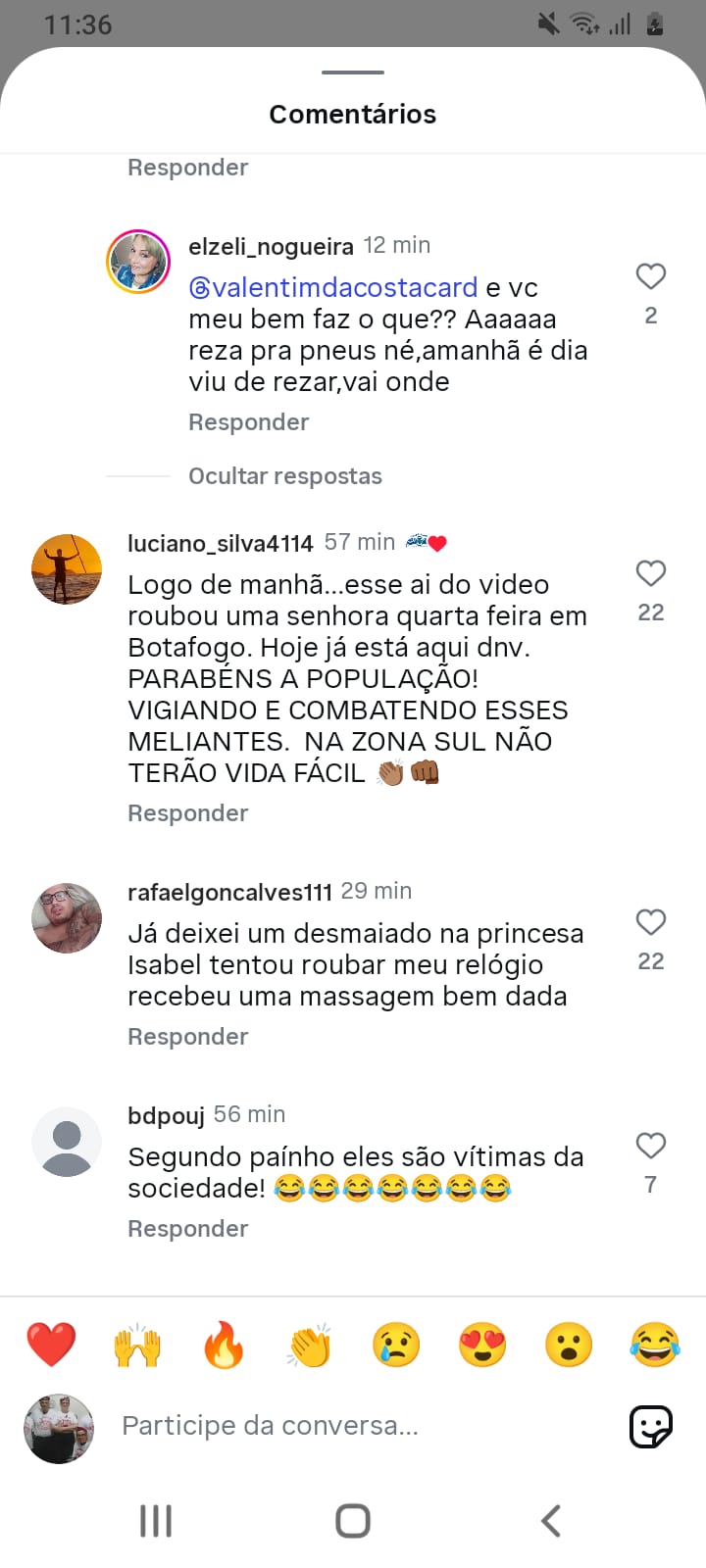
Task: Like rafaelgoncalves111's comment
Action: click(651, 923)
